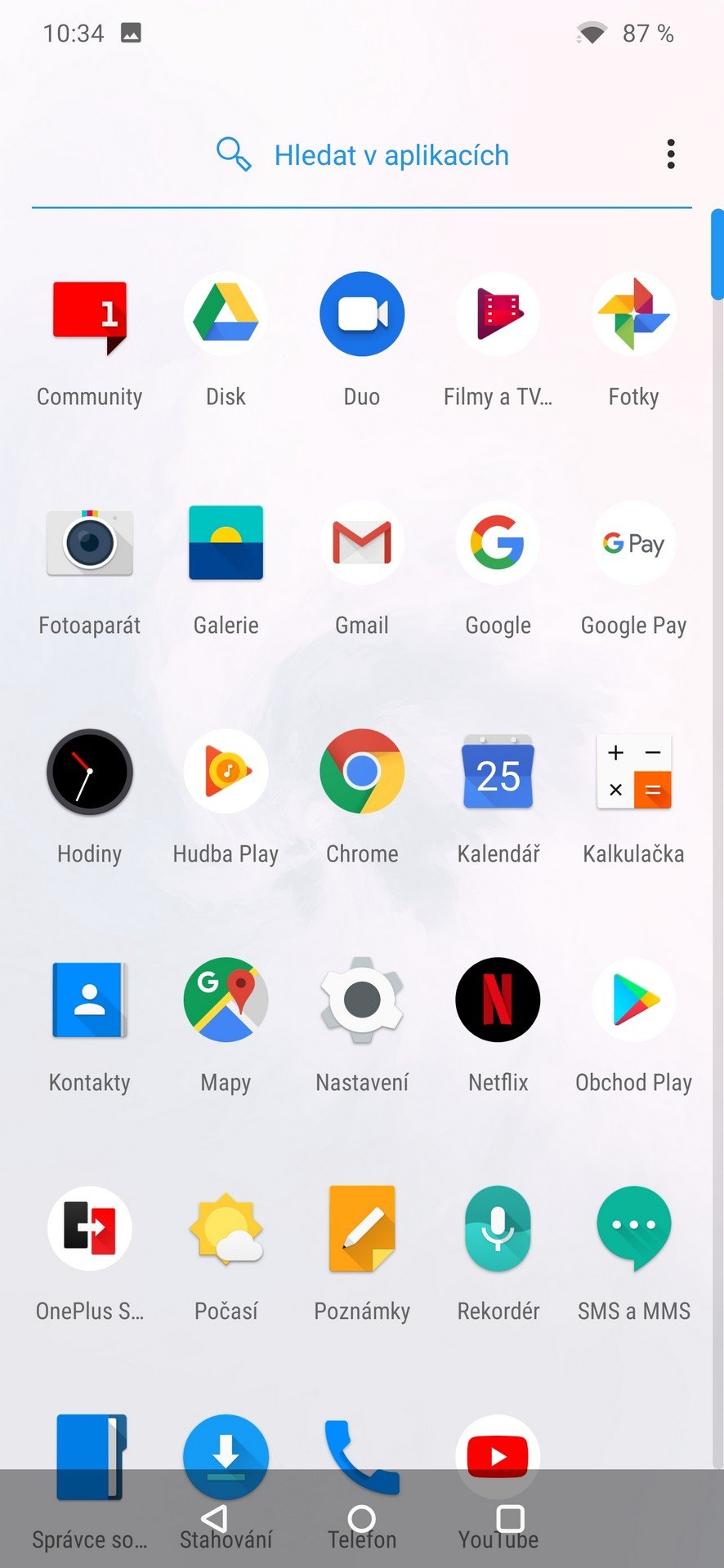The height and width of the screenshot is (1568, 724).
Task: Open the three-dot overflow menu
Action: click(x=671, y=154)
